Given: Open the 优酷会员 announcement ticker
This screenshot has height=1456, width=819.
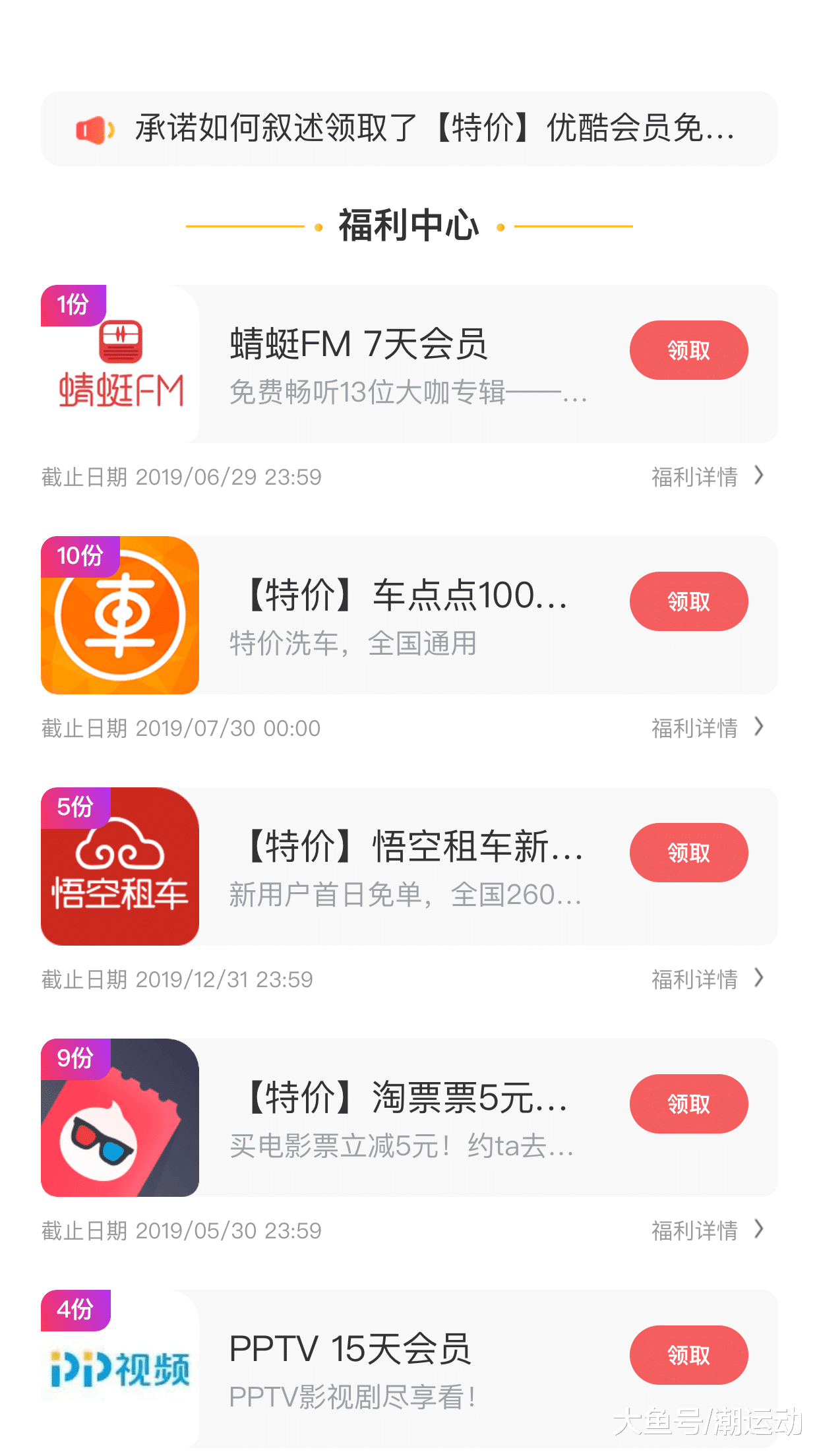Looking at the screenshot, I should pyautogui.click(x=409, y=129).
